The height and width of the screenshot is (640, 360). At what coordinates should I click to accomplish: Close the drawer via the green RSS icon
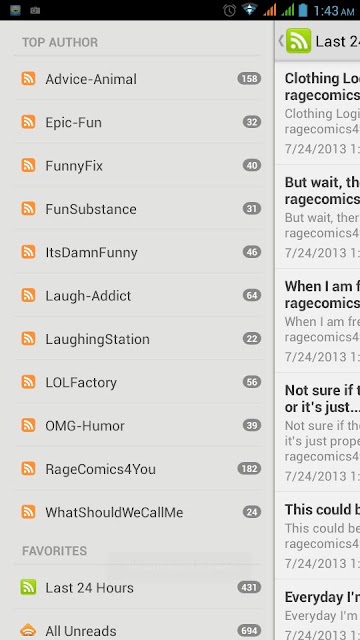pos(298,41)
